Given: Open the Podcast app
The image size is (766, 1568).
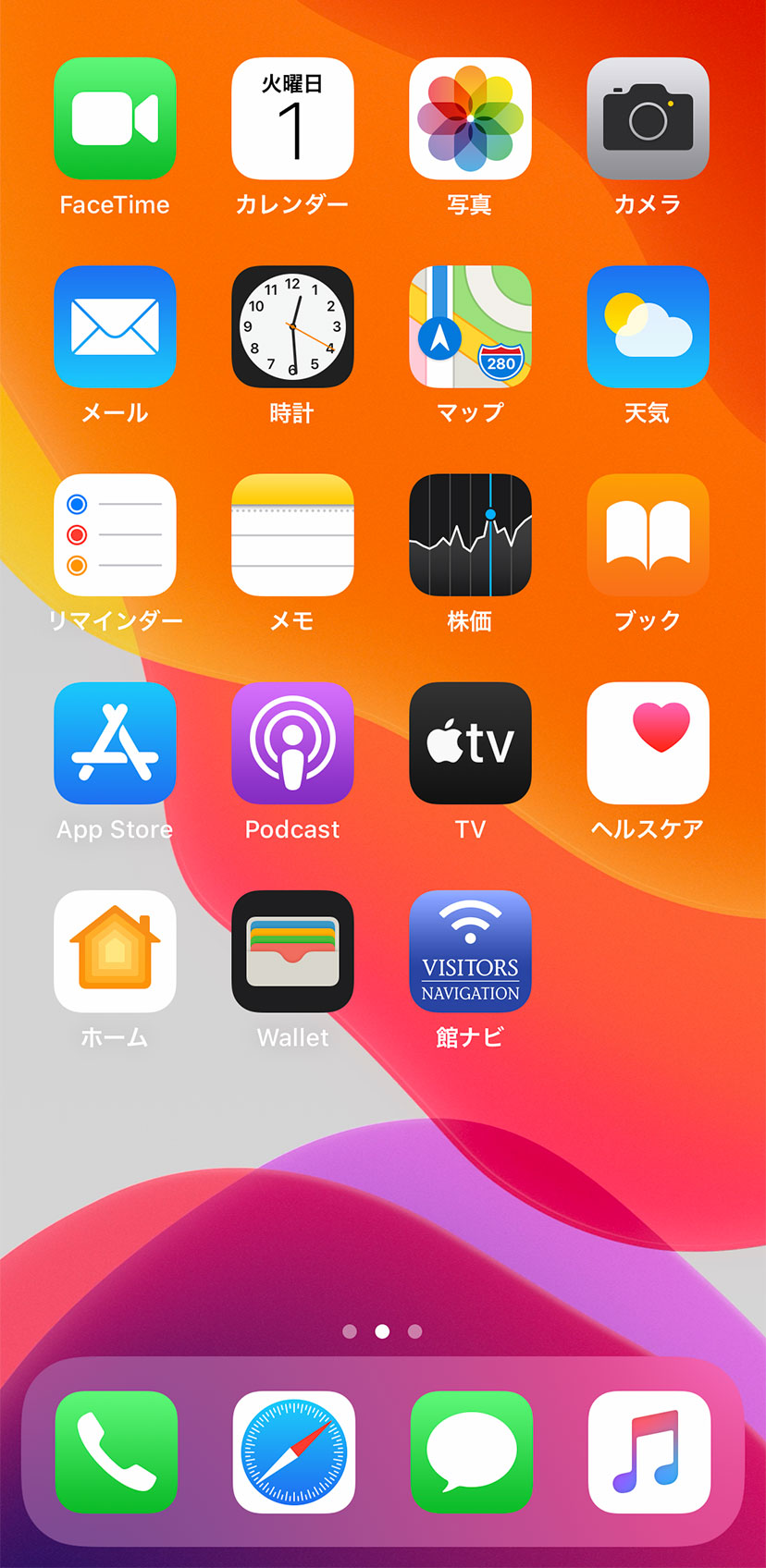Looking at the screenshot, I should click(292, 743).
